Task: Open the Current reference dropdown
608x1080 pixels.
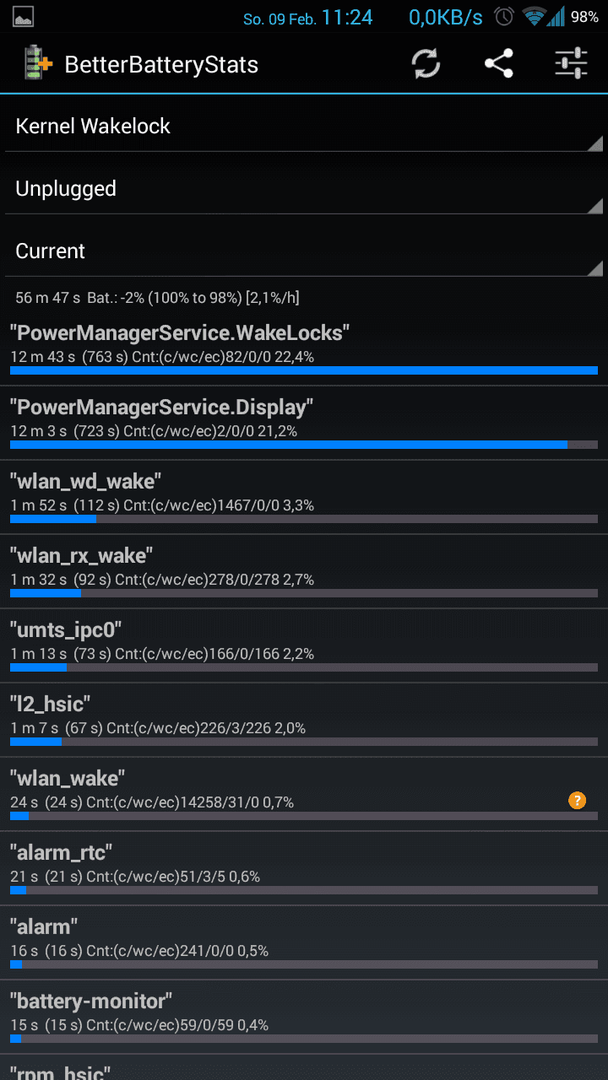Action: [x=304, y=251]
